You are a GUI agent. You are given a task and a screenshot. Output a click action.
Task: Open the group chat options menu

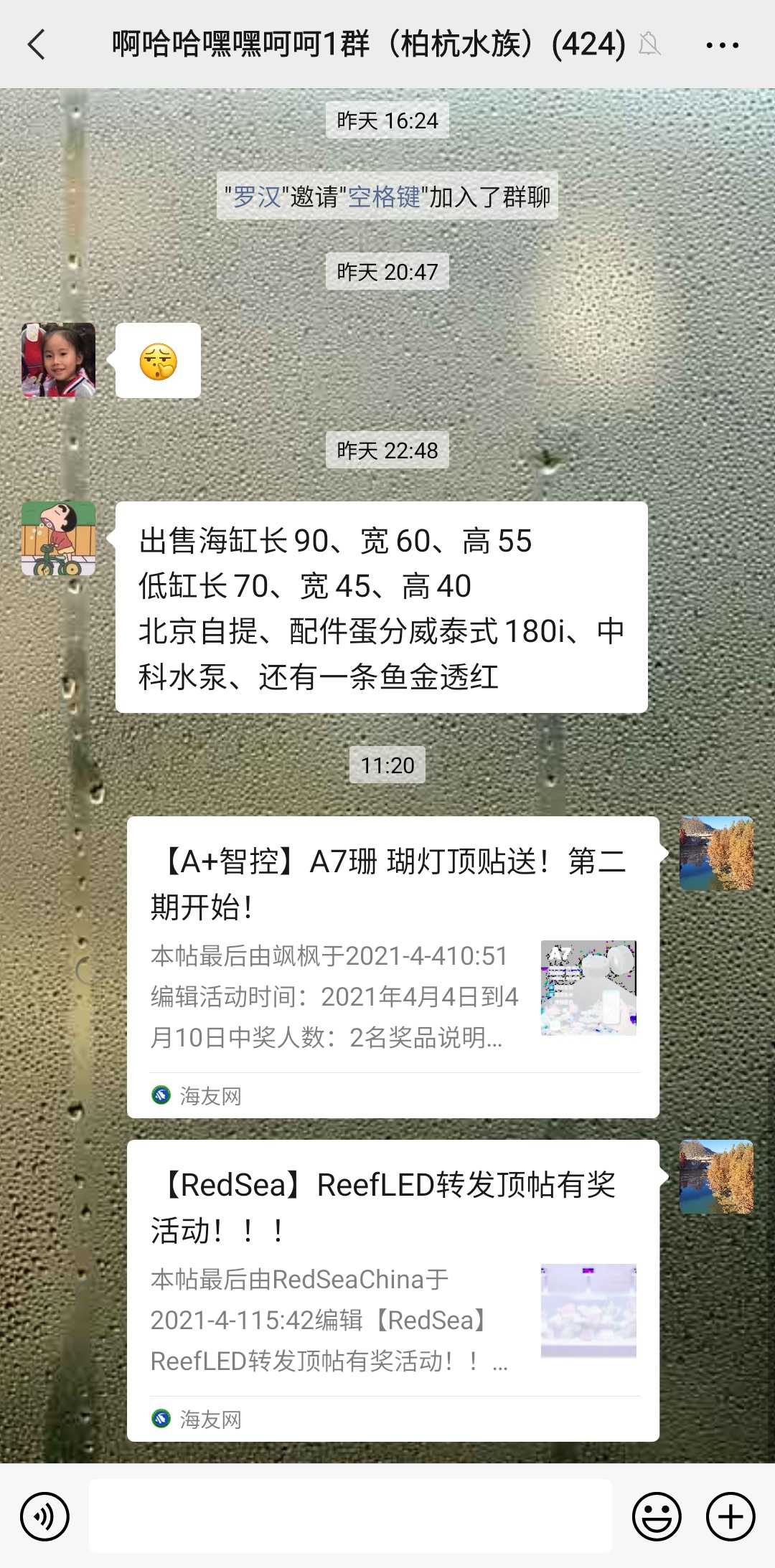pos(721,45)
